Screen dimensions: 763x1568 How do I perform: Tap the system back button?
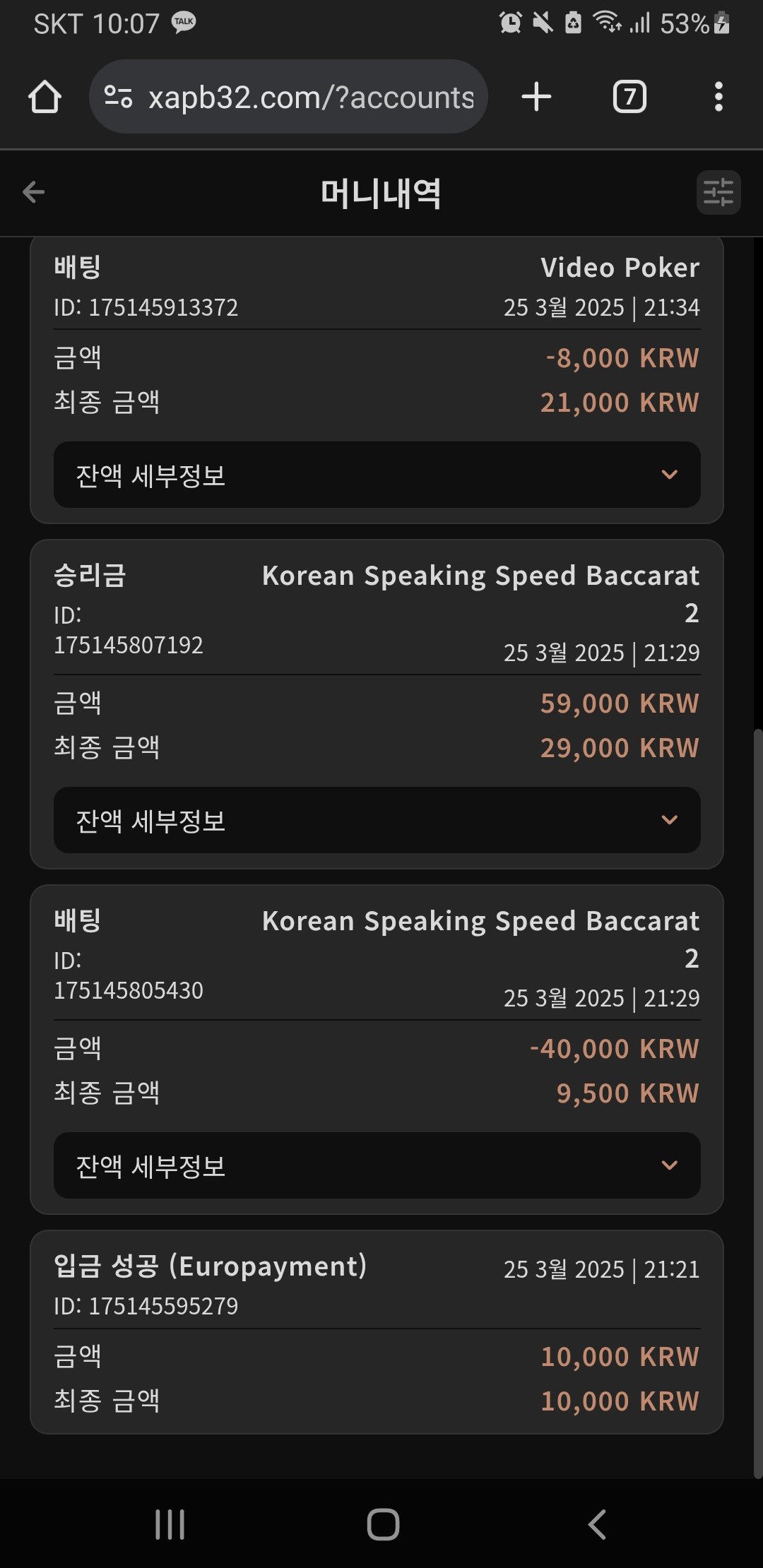click(x=597, y=1524)
